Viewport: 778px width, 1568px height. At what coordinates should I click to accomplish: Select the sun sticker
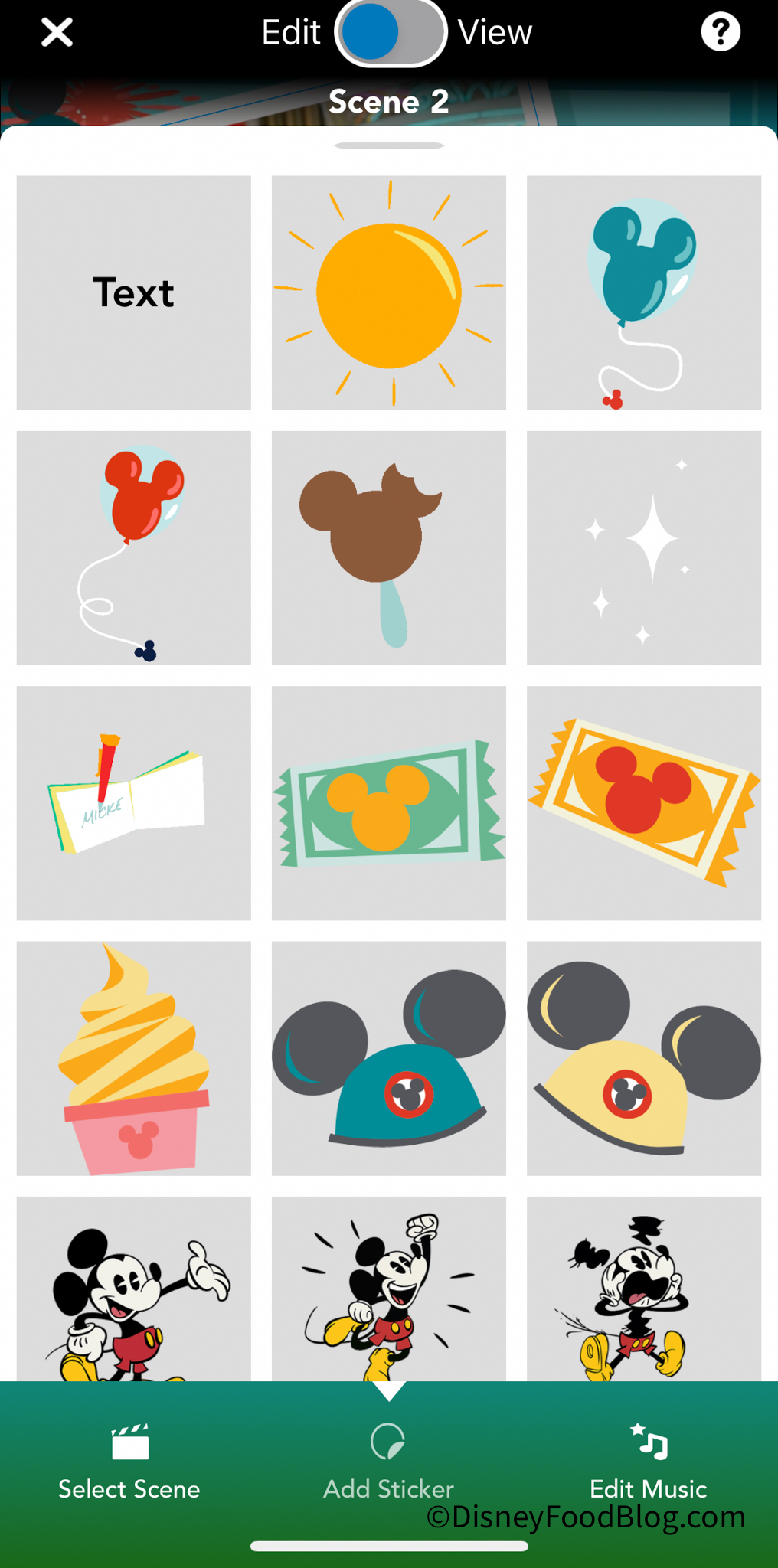(389, 292)
